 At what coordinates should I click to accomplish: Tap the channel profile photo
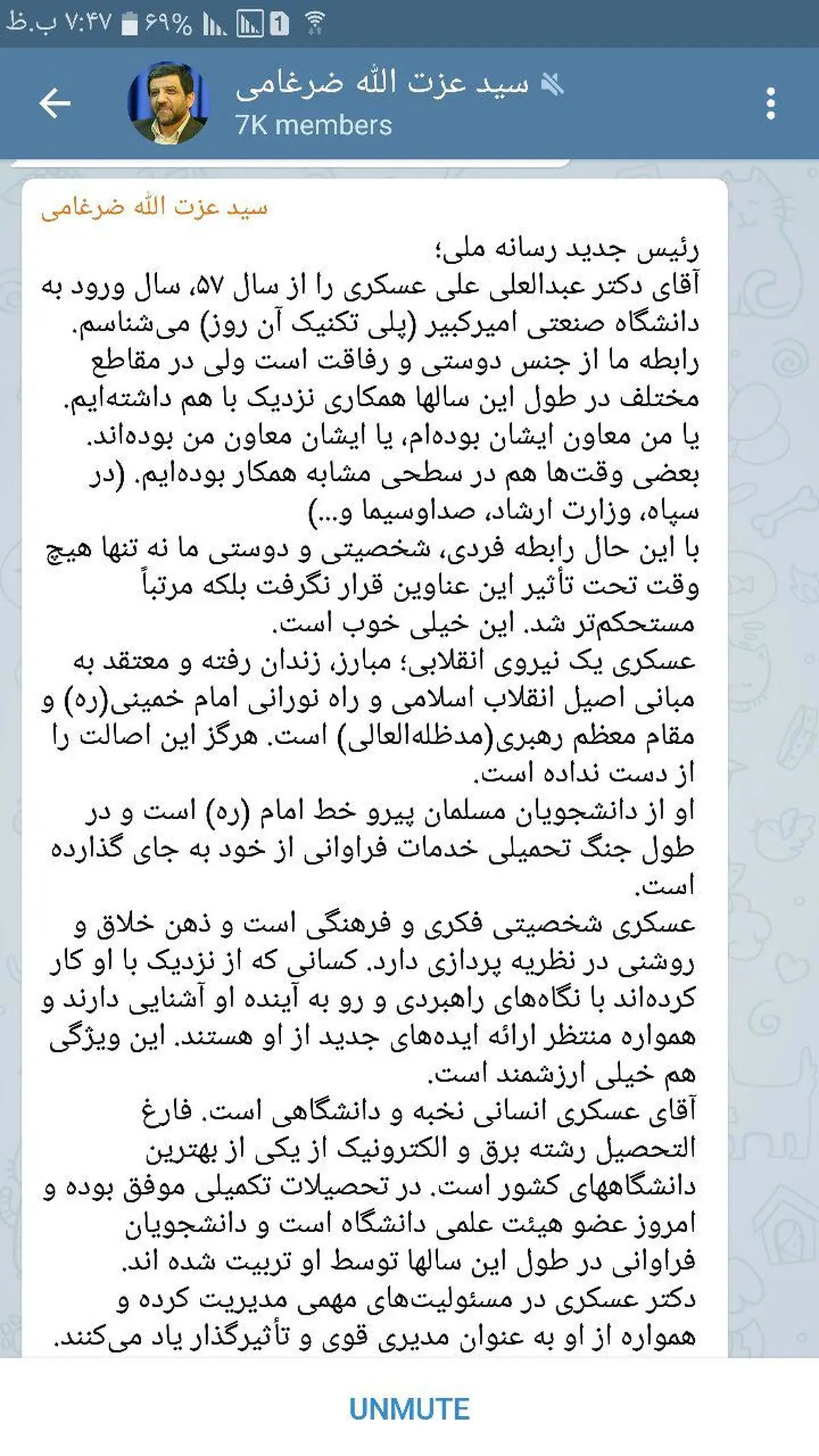(x=167, y=102)
